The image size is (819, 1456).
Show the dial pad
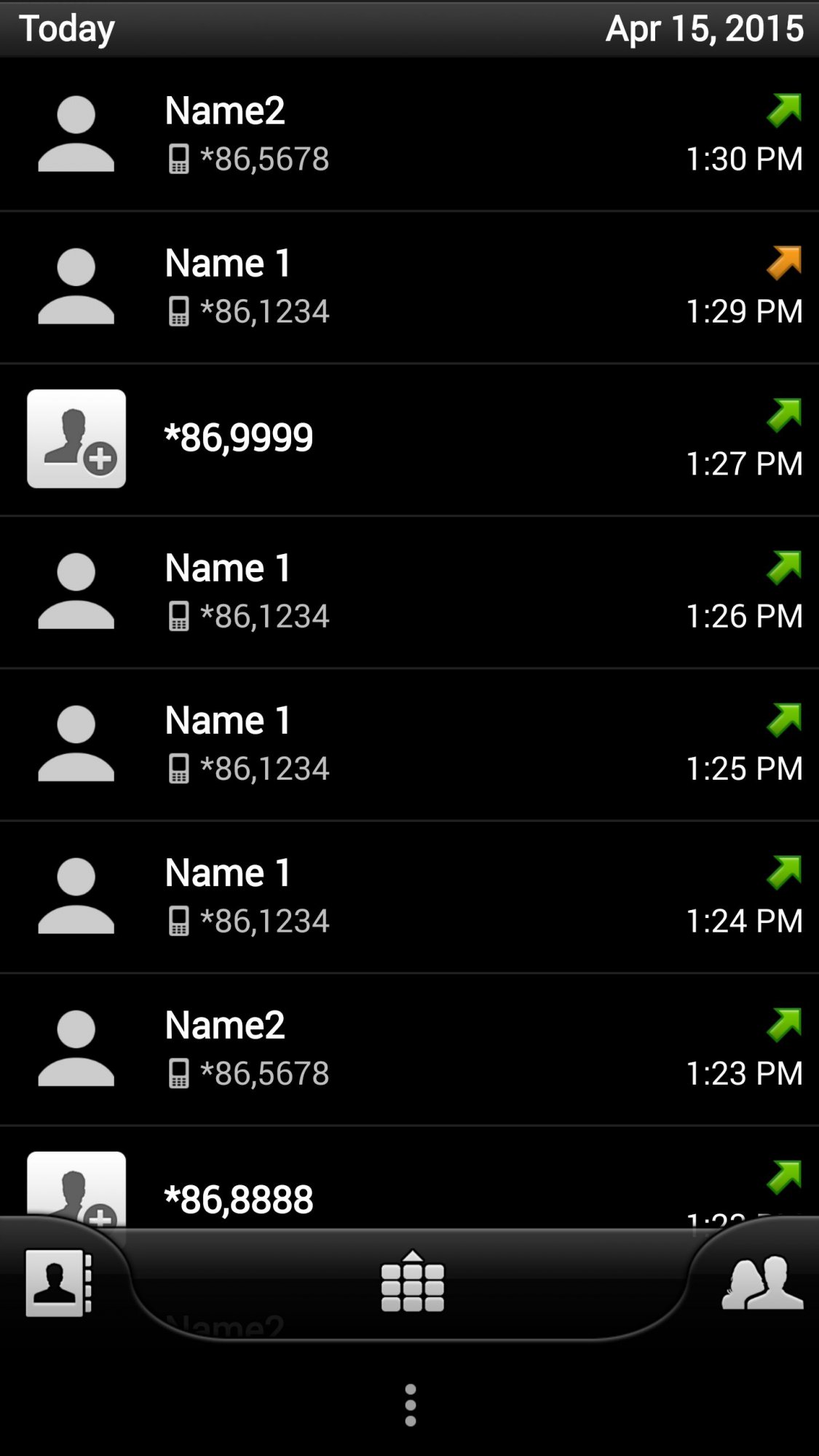point(412,1281)
